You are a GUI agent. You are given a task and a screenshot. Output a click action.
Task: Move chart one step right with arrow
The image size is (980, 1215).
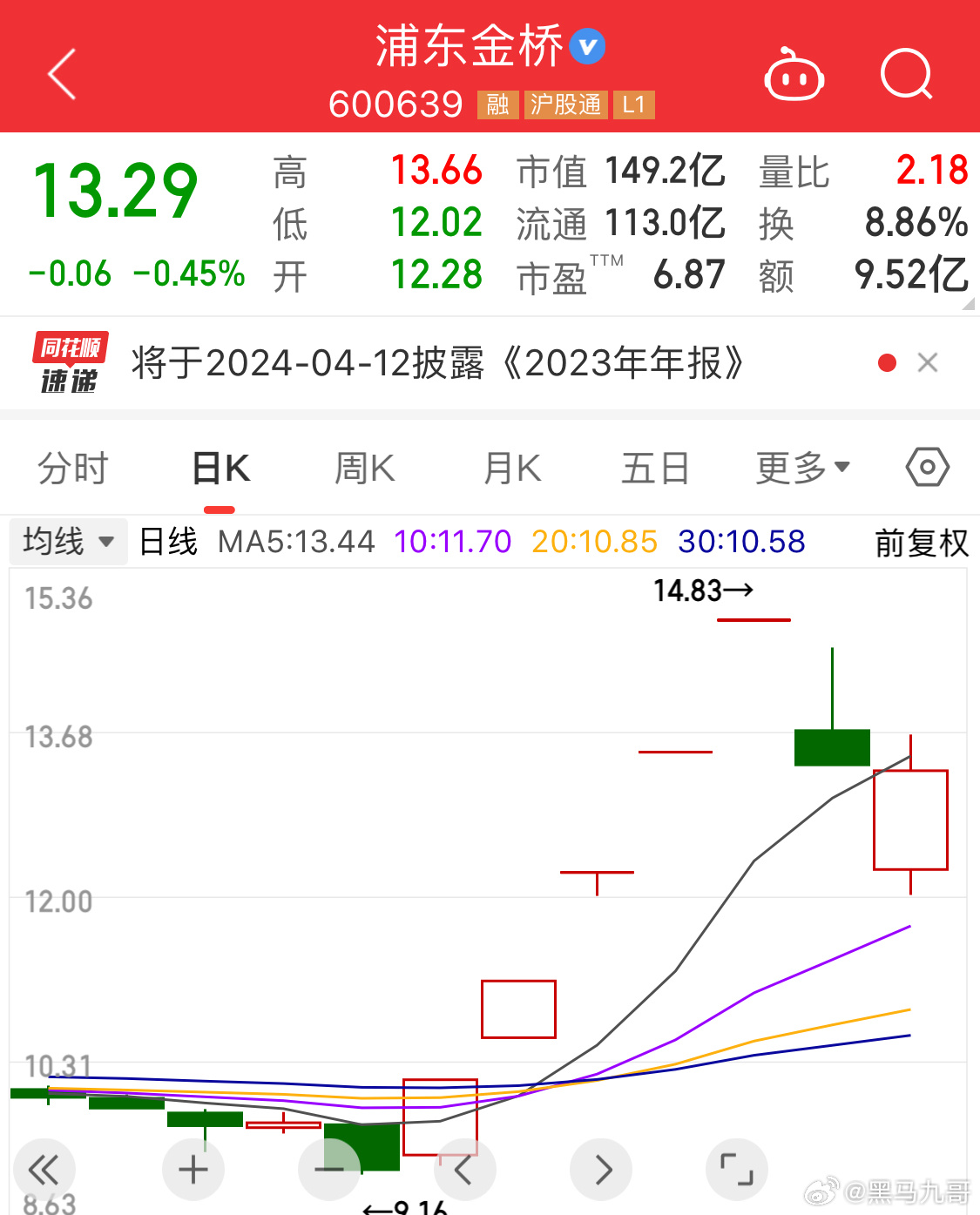click(601, 1170)
